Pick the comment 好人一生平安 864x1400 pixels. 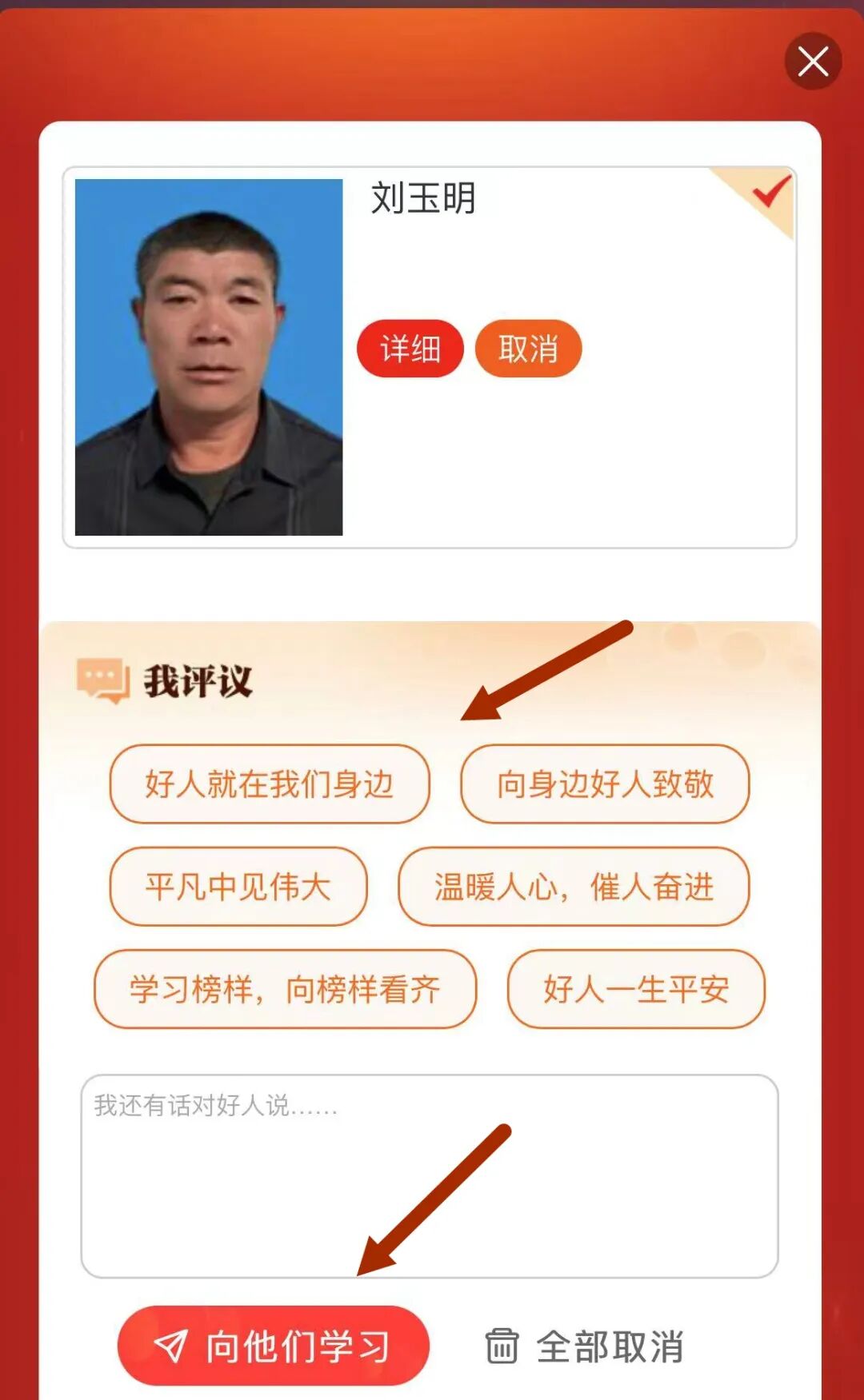coord(636,989)
